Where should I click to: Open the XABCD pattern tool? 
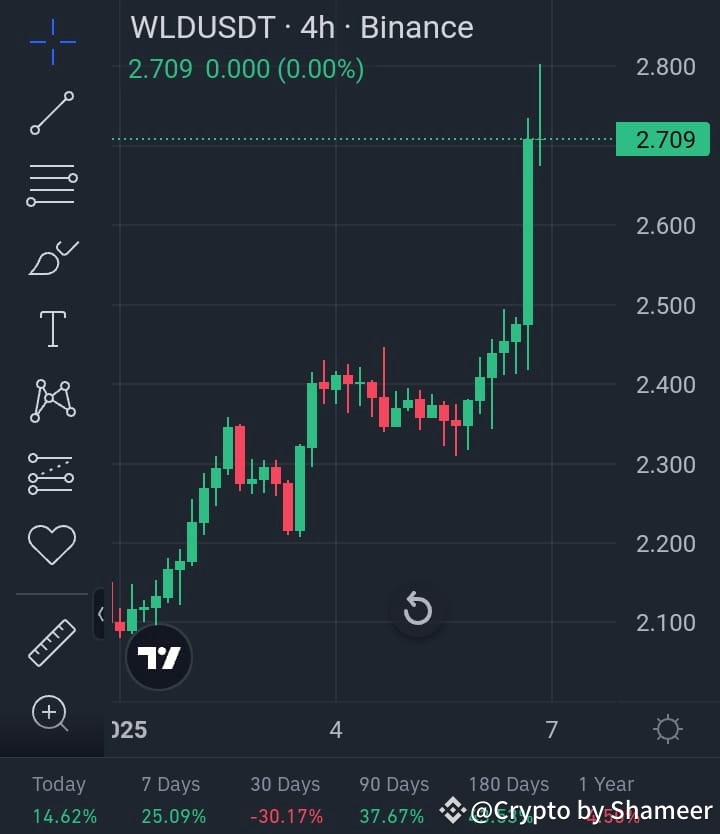pyautogui.click(x=52, y=400)
